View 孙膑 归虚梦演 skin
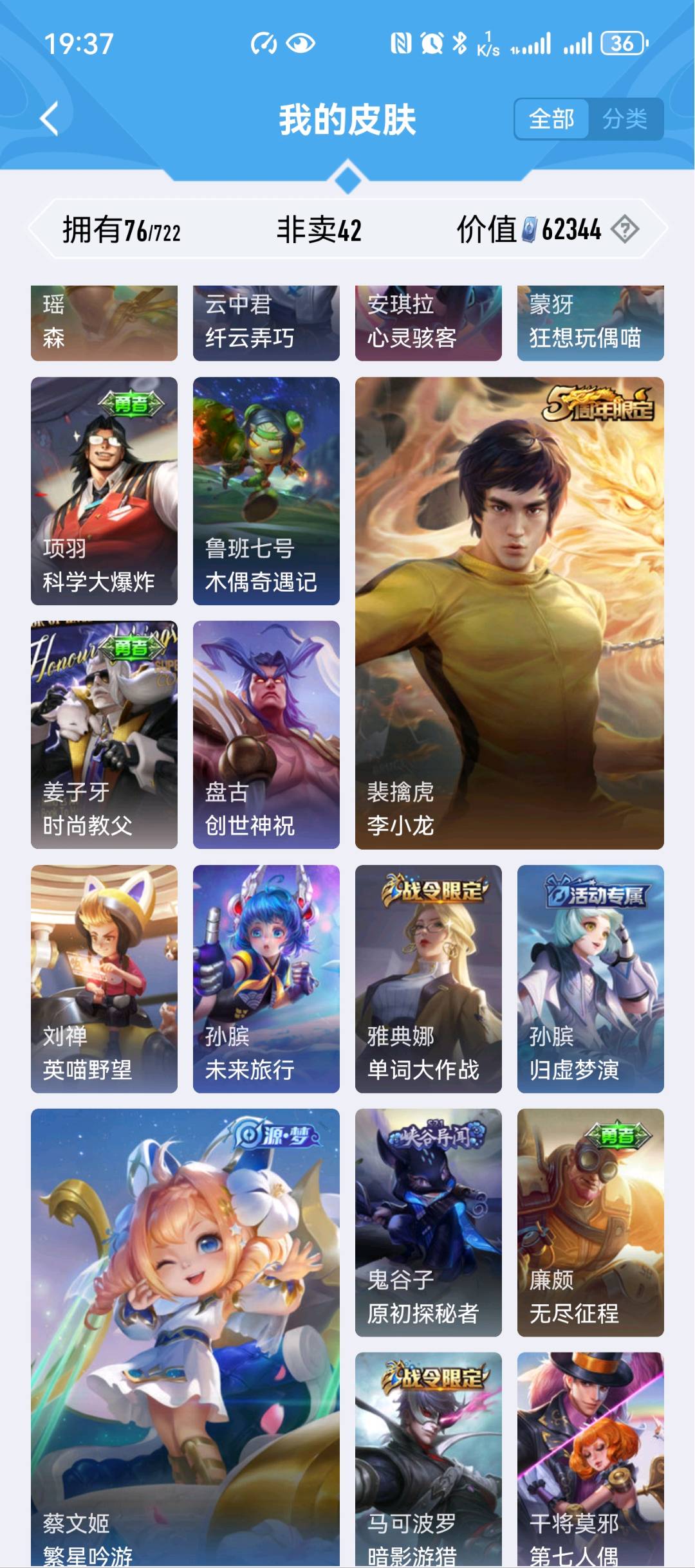Image resolution: width=695 pixels, height=1568 pixels. (590, 978)
